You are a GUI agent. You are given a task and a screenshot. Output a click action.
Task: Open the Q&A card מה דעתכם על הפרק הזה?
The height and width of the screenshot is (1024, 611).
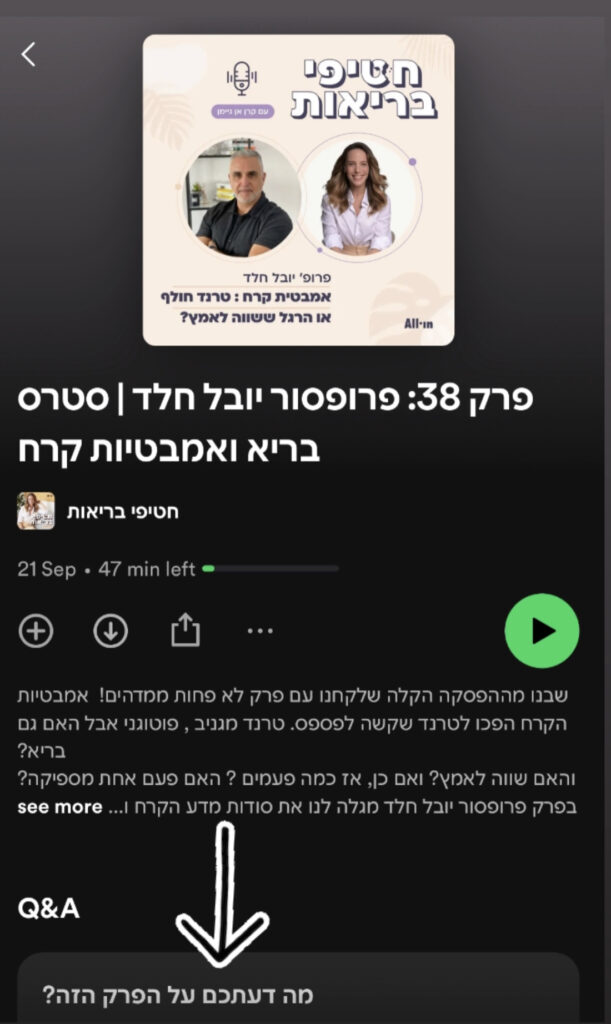click(x=300, y=994)
